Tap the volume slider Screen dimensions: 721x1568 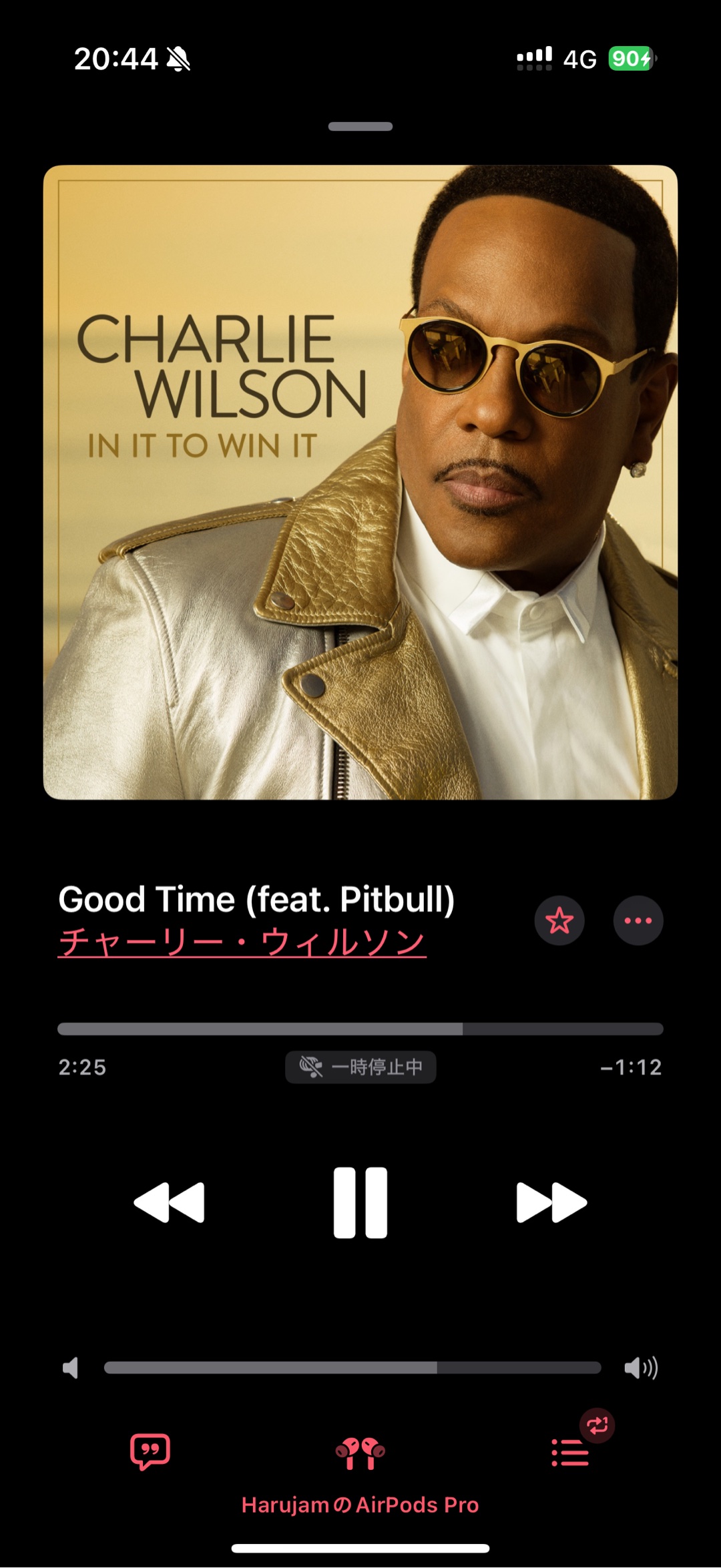click(x=352, y=1368)
